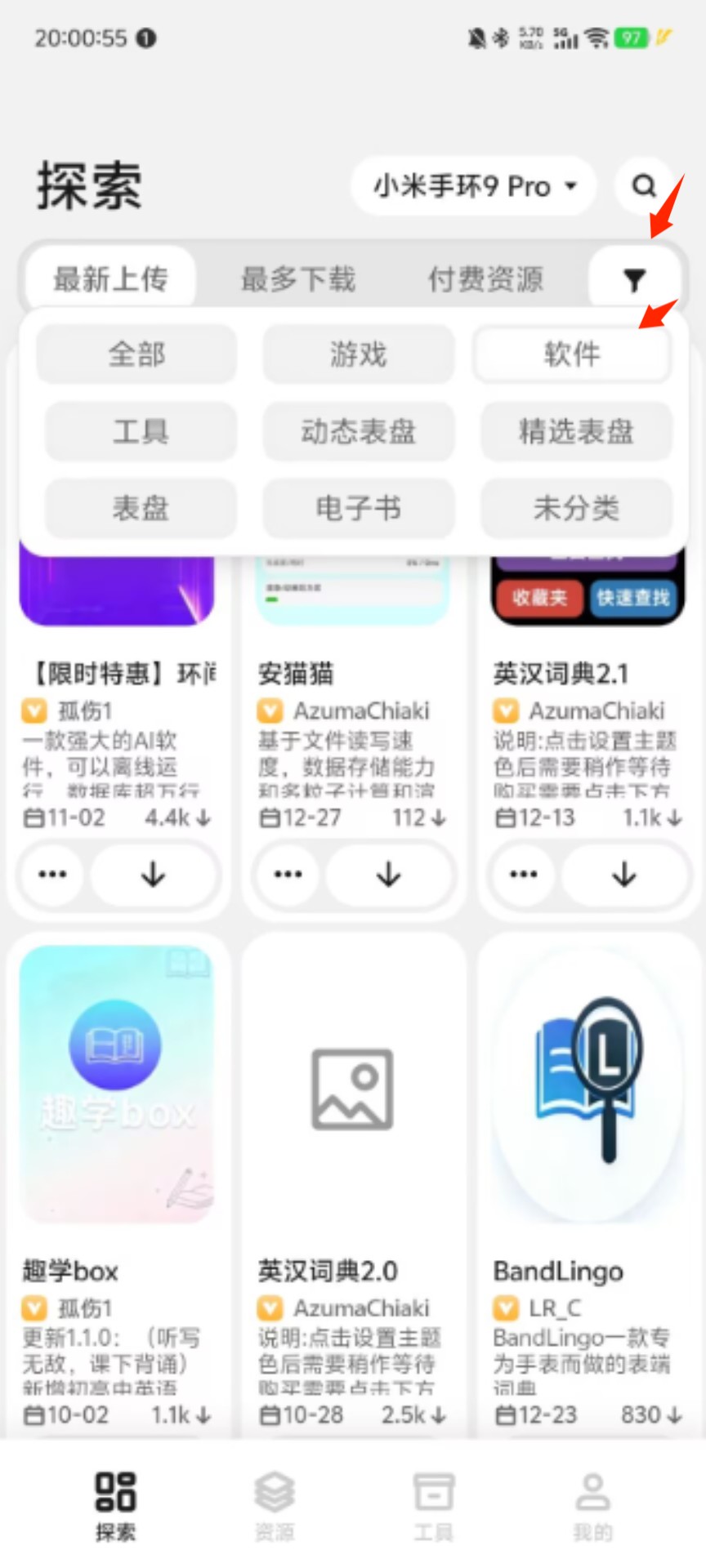Choose the 全部 category chip

137,354
